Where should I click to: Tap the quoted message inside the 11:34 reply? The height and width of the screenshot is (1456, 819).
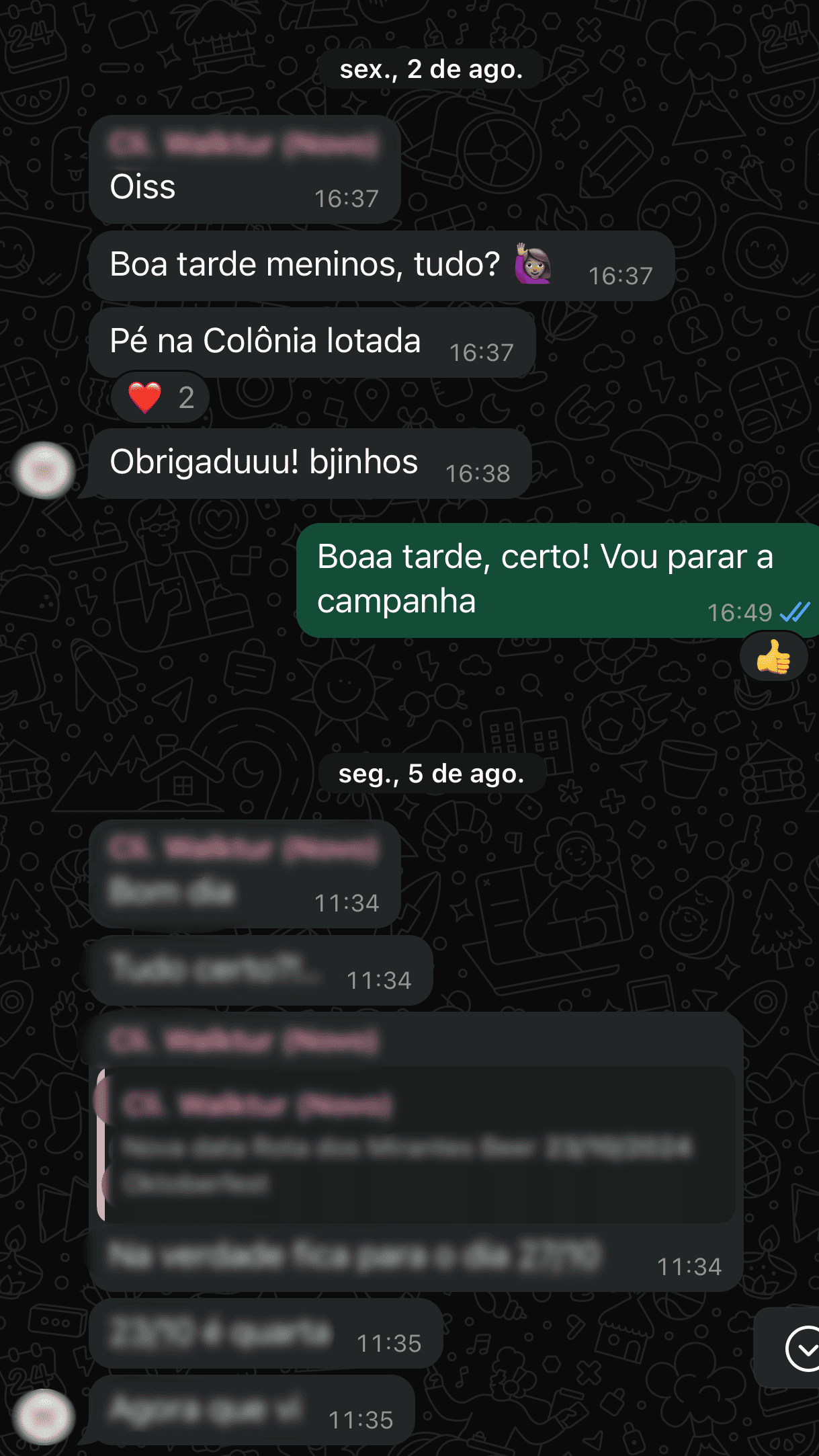pyautogui.click(x=417, y=1144)
